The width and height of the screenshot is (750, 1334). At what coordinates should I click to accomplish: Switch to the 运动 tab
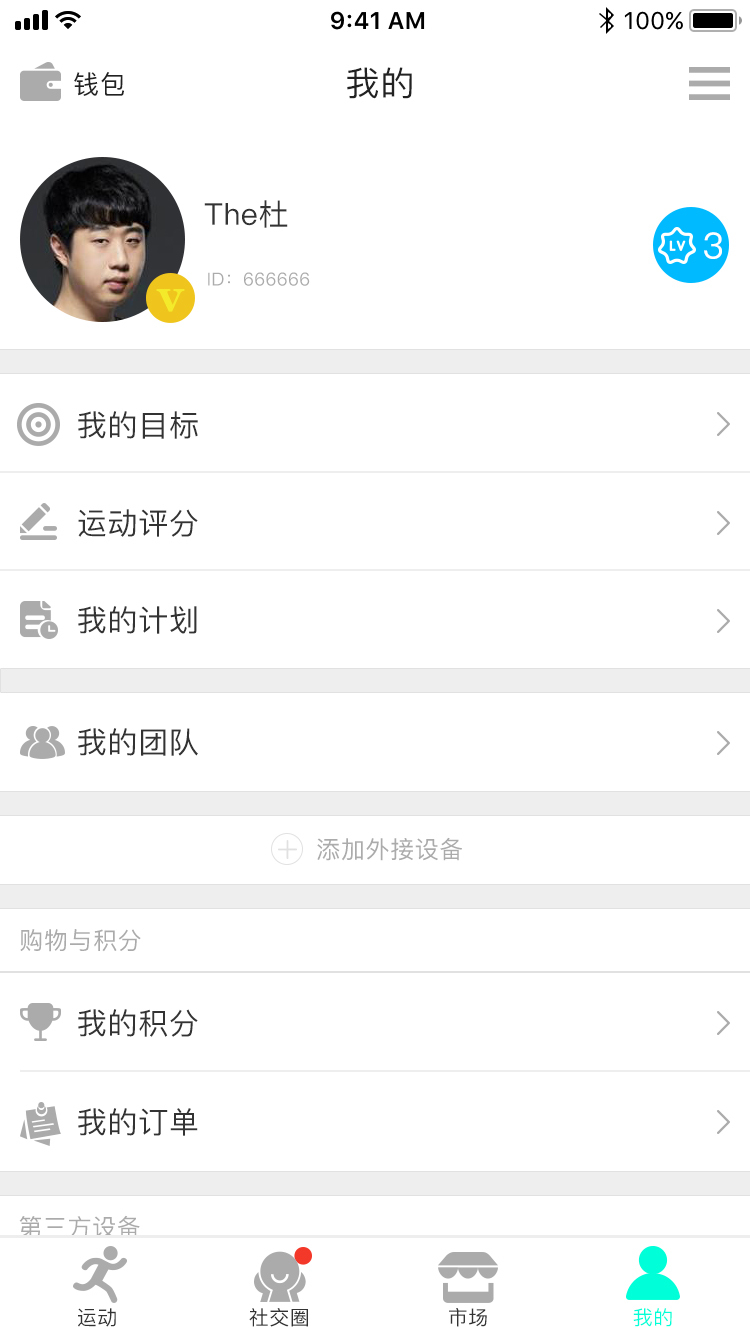tap(96, 1287)
